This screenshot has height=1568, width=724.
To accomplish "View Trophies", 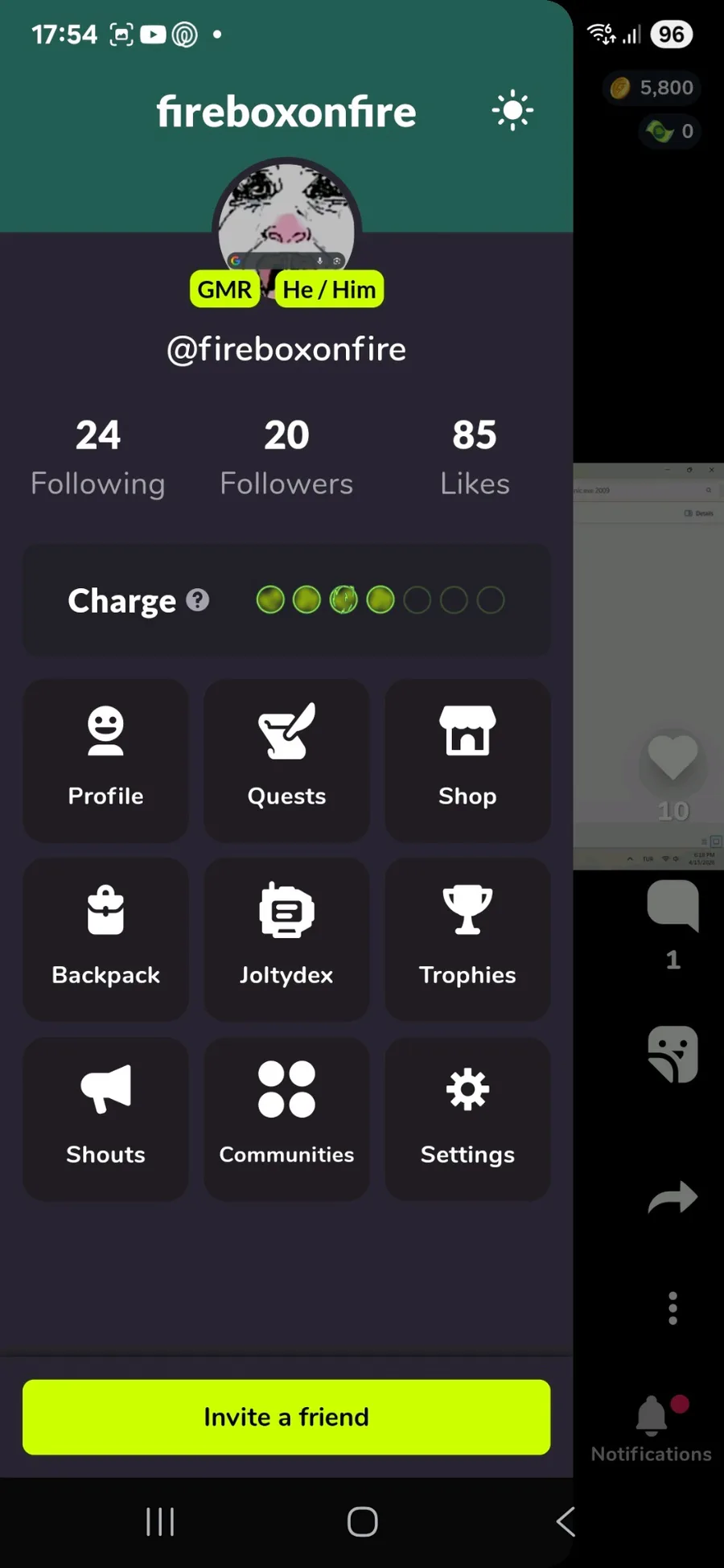I will [467, 940].
